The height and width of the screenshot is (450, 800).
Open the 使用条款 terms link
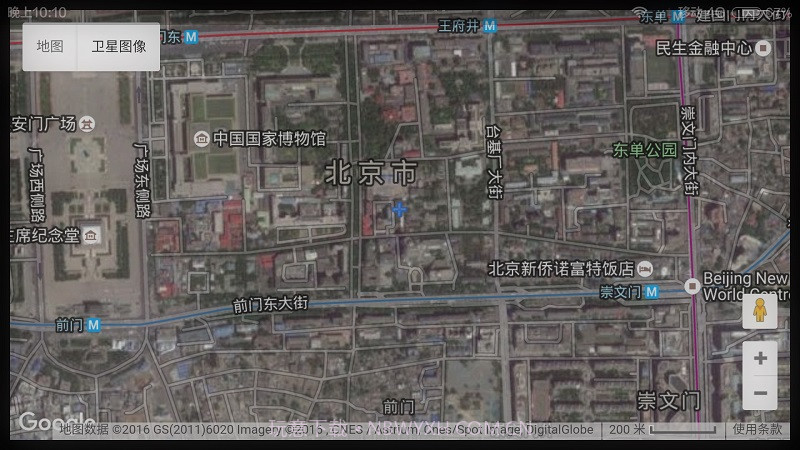point(757,429)
